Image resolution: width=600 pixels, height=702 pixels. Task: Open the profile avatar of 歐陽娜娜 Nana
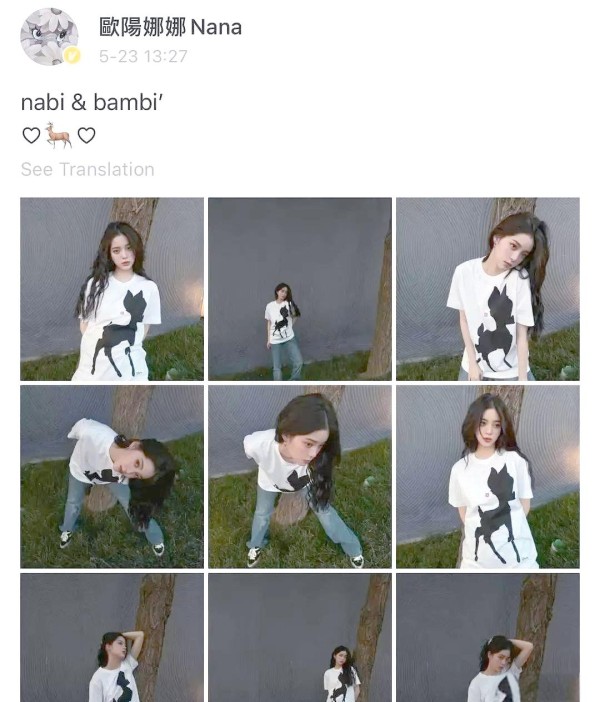coord(49,37)
